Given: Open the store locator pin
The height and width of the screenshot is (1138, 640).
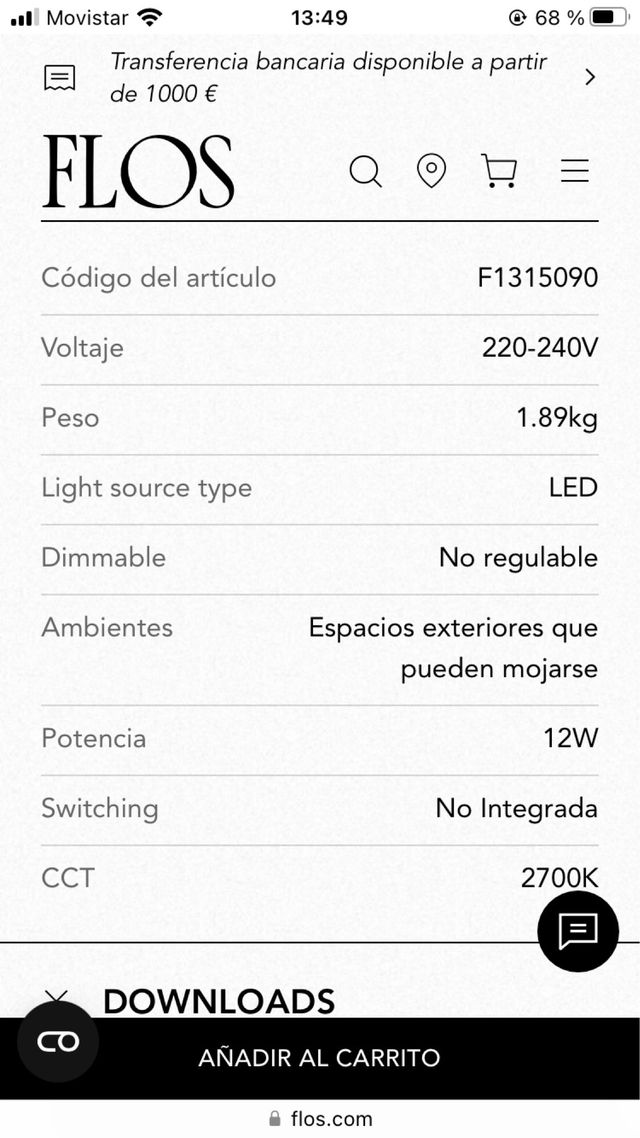Looking at the screenshot, I should (x=431, y=171).
